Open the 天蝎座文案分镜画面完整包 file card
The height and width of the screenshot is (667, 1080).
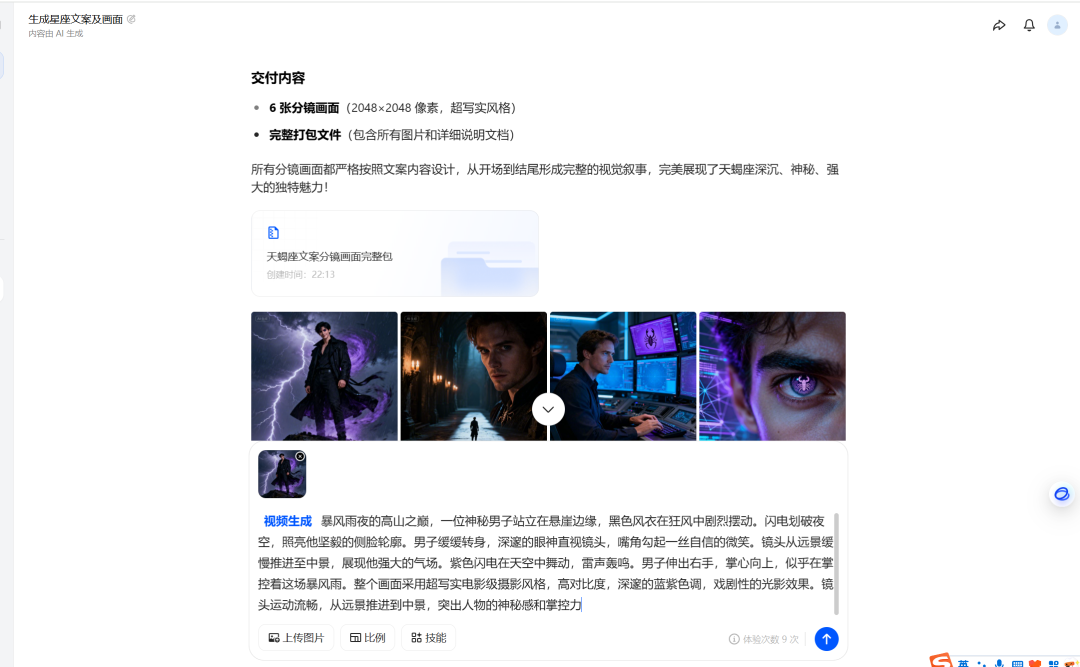point(394,253)
